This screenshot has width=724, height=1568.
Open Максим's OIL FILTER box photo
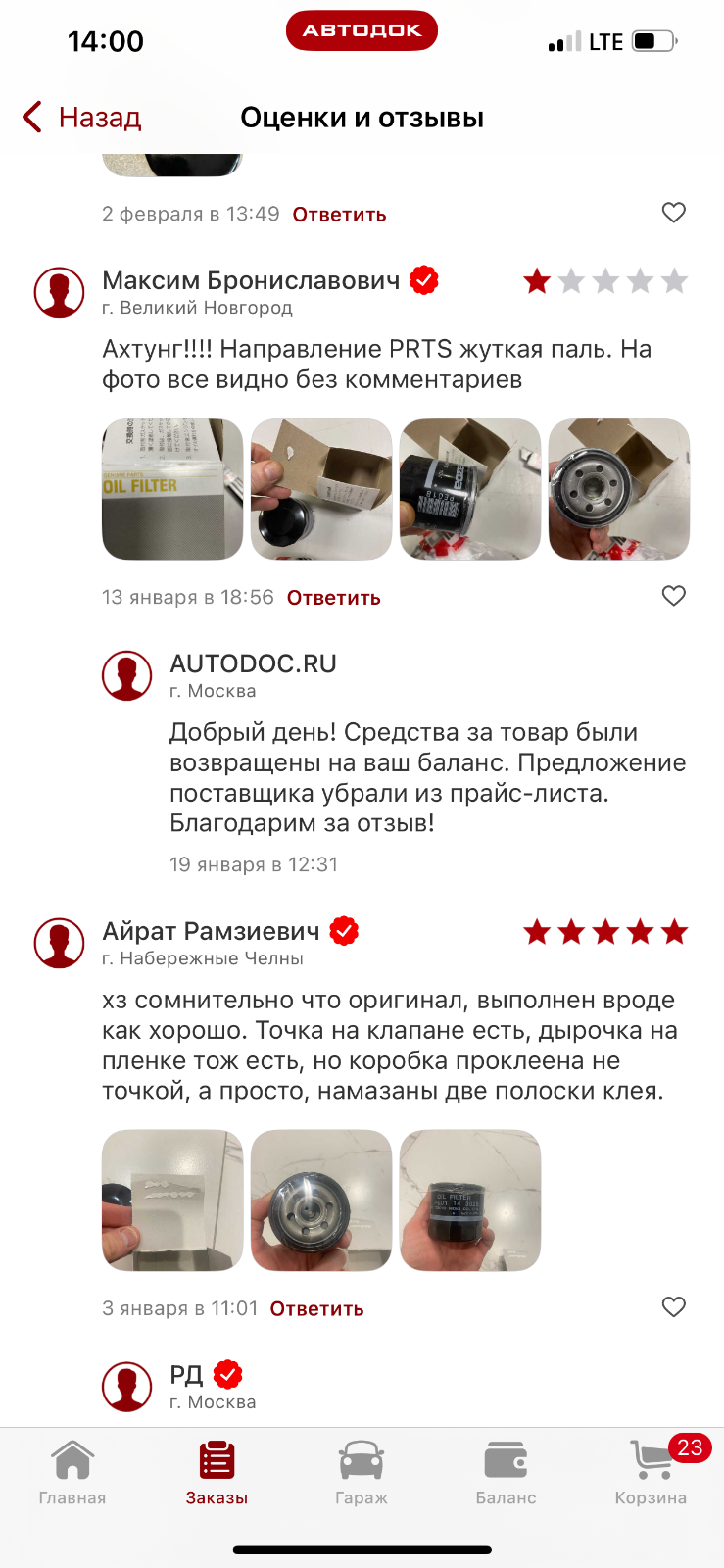(x=172, y=489)
